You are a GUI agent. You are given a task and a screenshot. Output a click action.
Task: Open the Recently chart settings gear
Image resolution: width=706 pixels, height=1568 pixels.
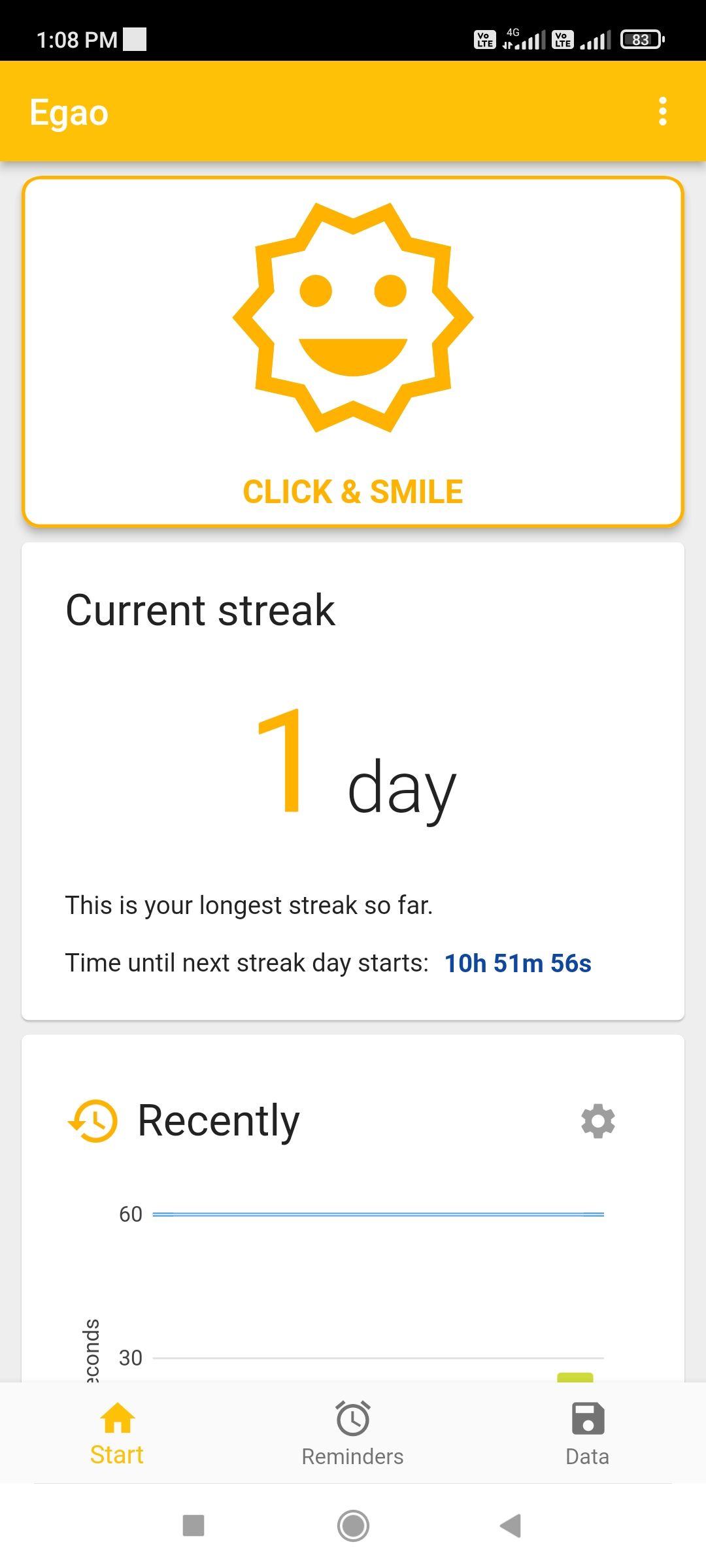tap(597, 1121)
